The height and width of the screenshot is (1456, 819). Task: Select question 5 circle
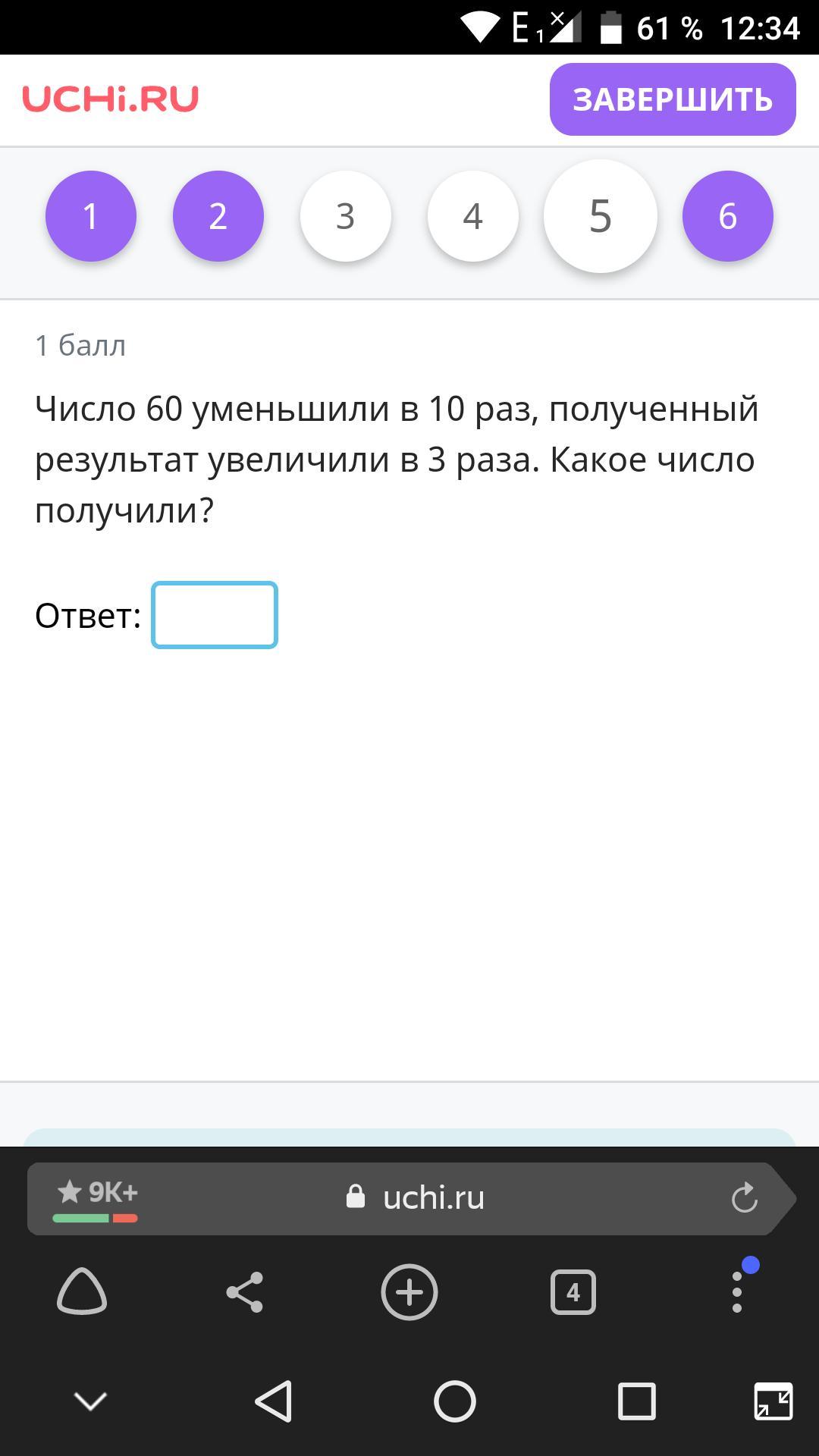pyautogui.click(x=600, y=216)
